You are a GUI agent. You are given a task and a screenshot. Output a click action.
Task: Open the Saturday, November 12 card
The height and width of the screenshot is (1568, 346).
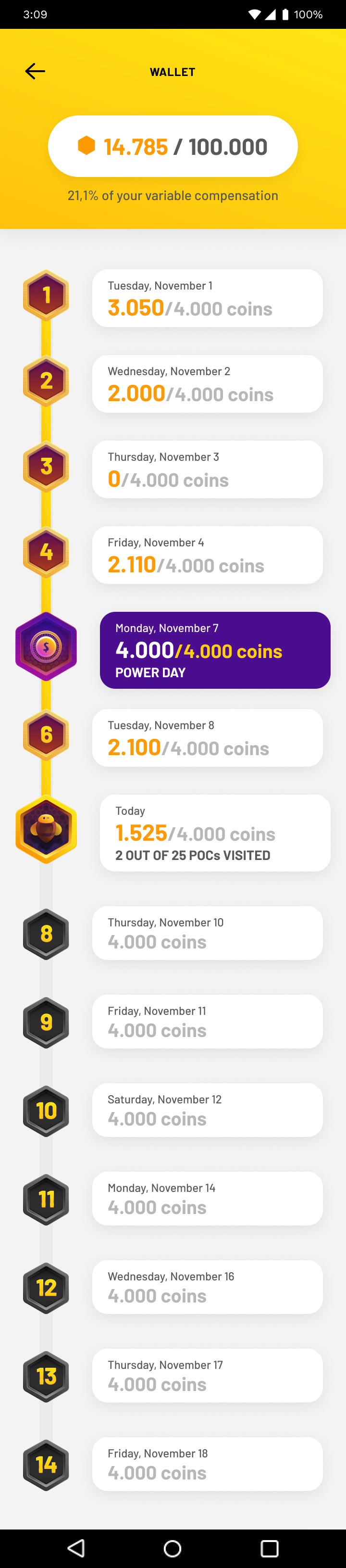[x=207, y=1110]
